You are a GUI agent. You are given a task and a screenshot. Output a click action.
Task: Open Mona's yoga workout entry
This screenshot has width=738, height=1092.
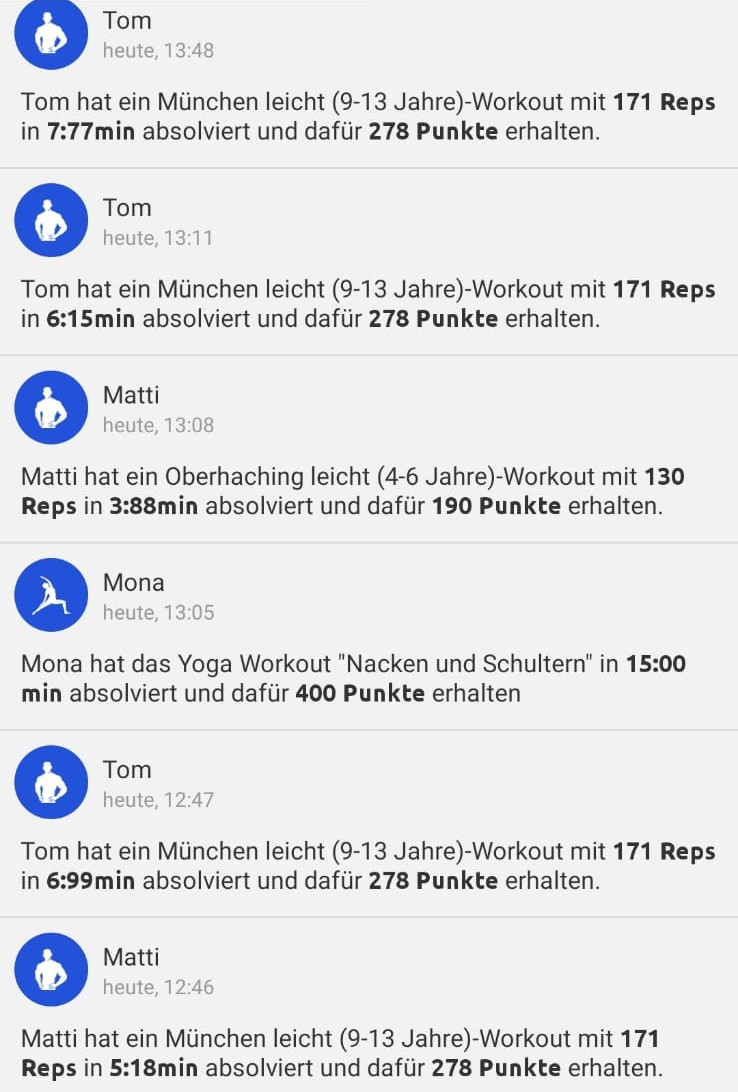click(368, 677)
